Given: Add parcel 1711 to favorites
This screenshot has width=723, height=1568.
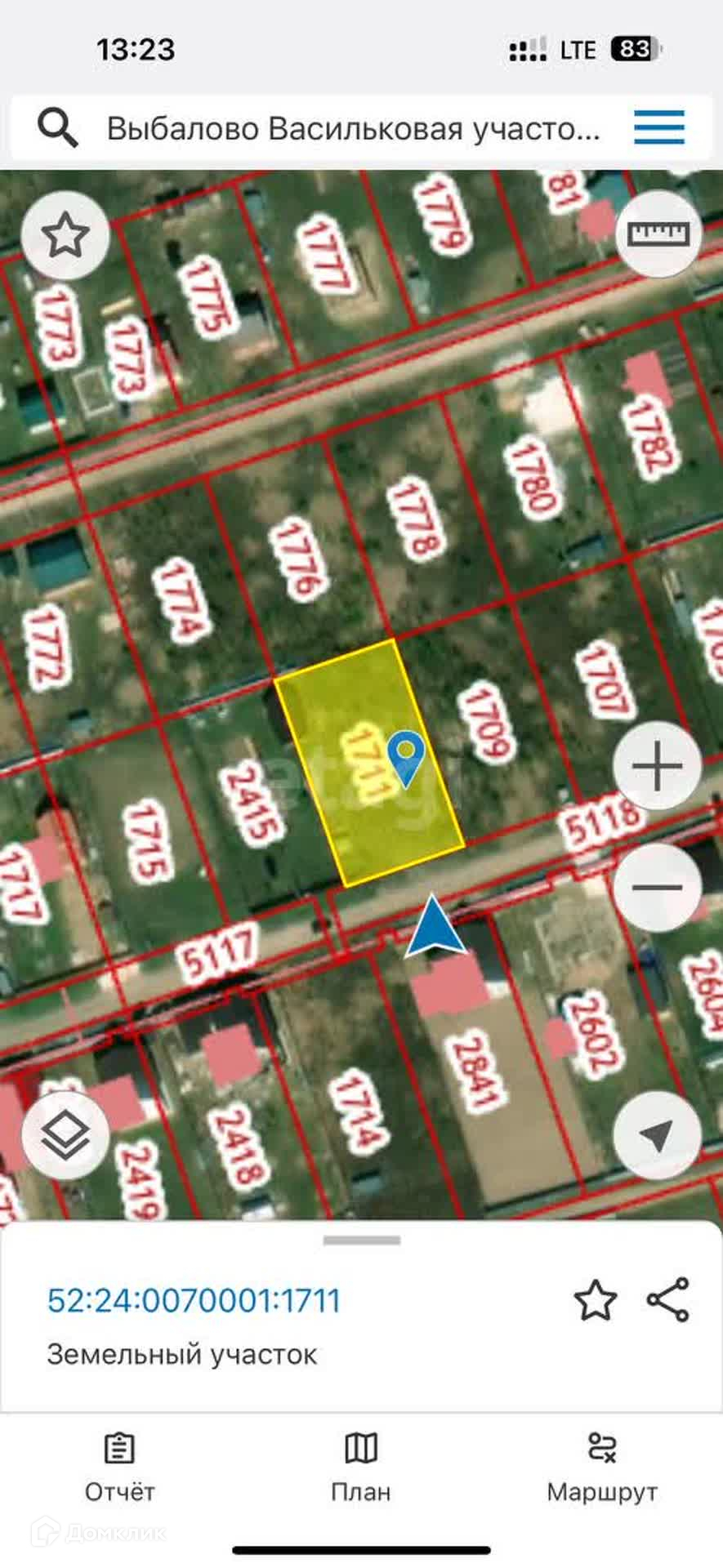Looking at the screenshot, I should click(x=595, y=1302).
